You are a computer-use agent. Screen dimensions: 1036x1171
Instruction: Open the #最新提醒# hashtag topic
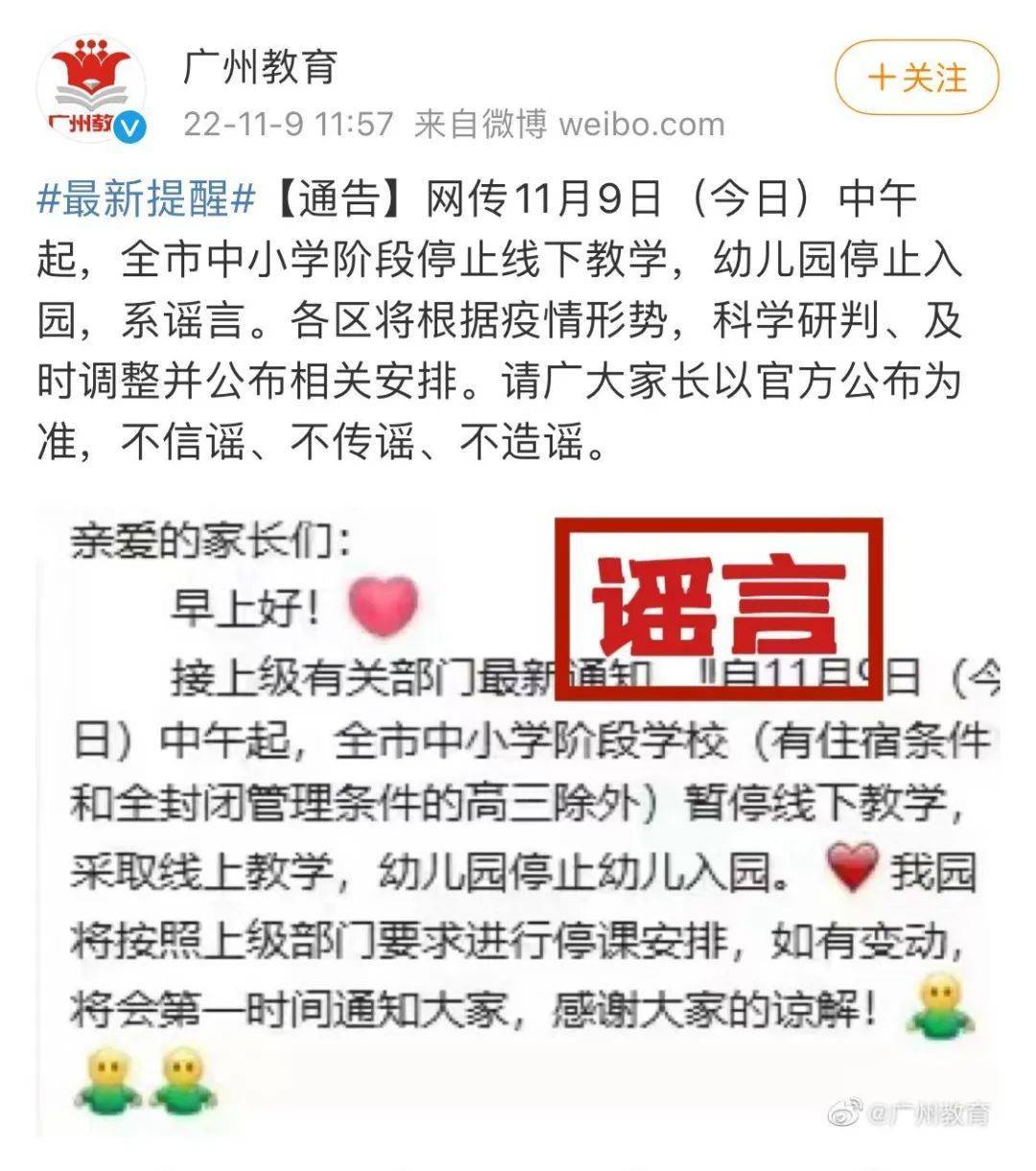146,199
